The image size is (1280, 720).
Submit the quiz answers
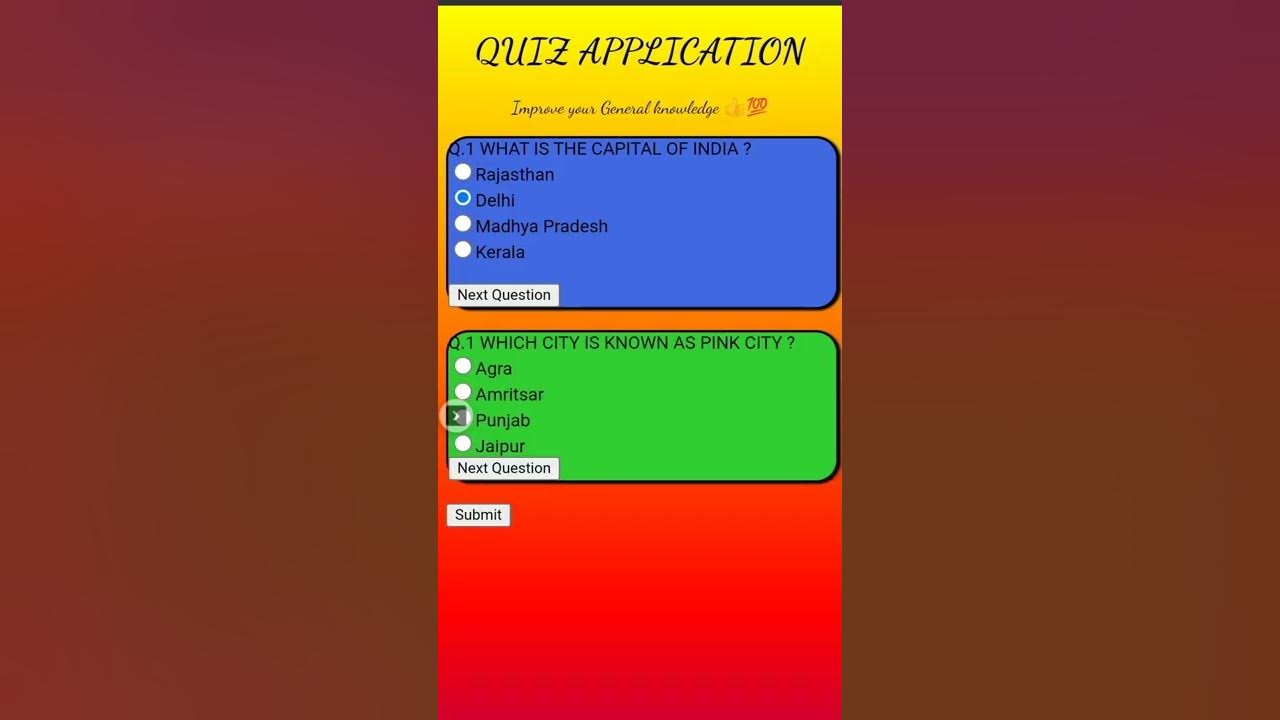478,515
